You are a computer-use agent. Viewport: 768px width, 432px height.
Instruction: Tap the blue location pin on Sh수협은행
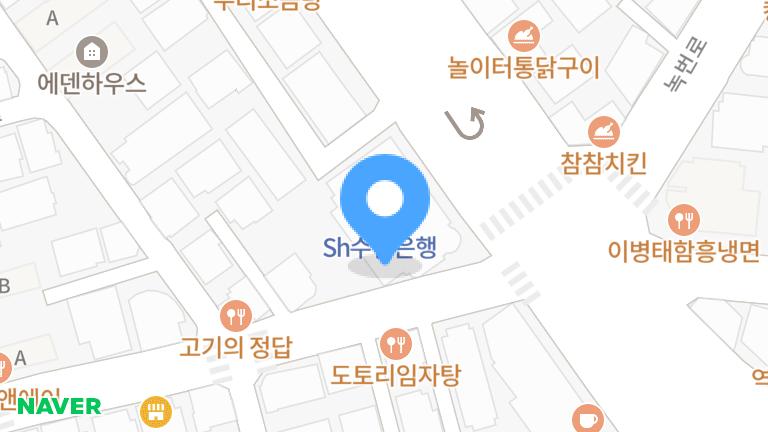(385, 202)
